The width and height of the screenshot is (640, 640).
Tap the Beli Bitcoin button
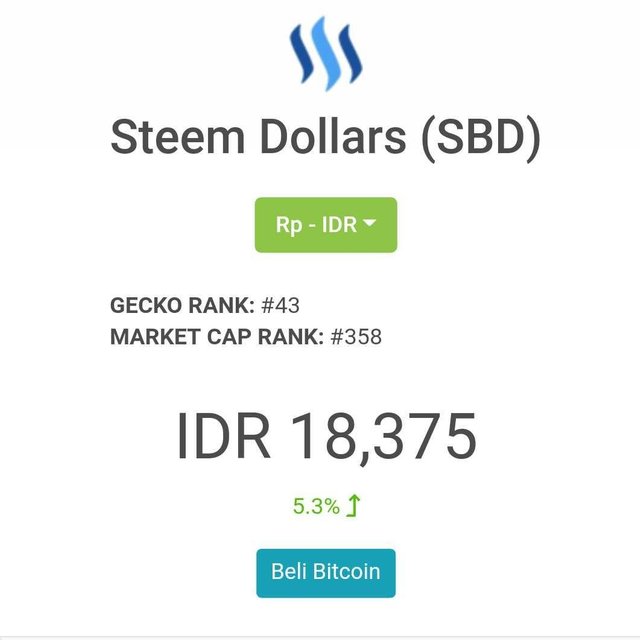[325, 572]
